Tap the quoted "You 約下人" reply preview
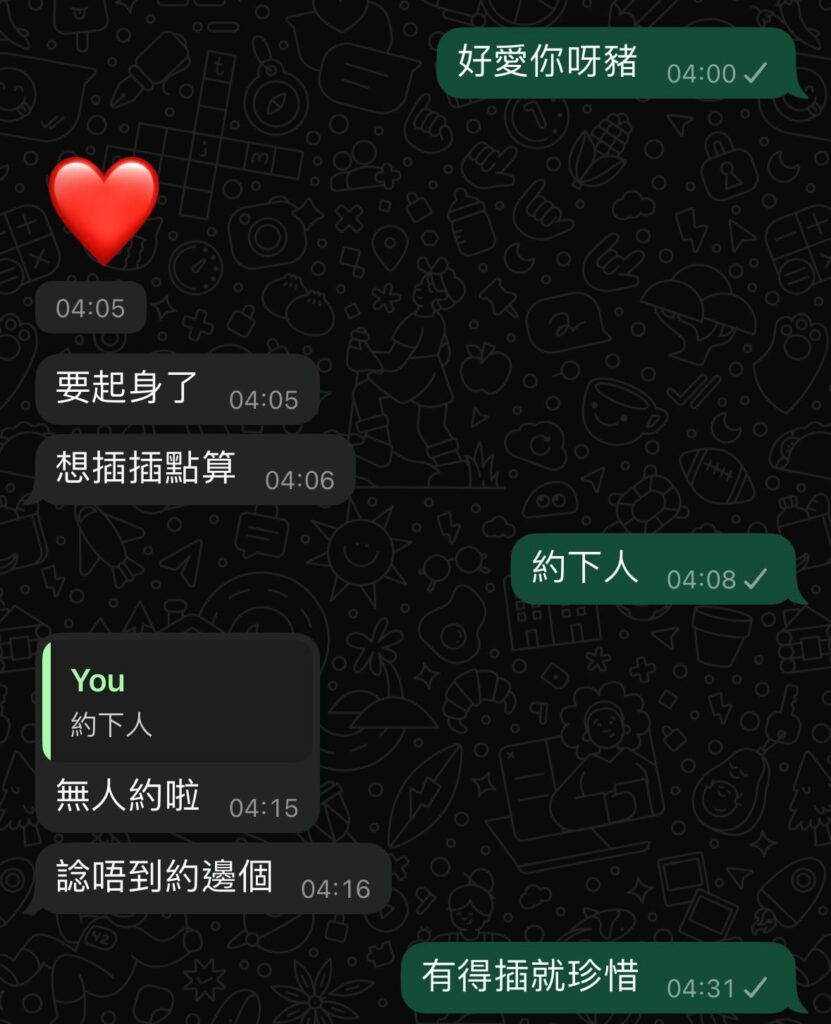831x1024 pixels. tap(178, 701)
